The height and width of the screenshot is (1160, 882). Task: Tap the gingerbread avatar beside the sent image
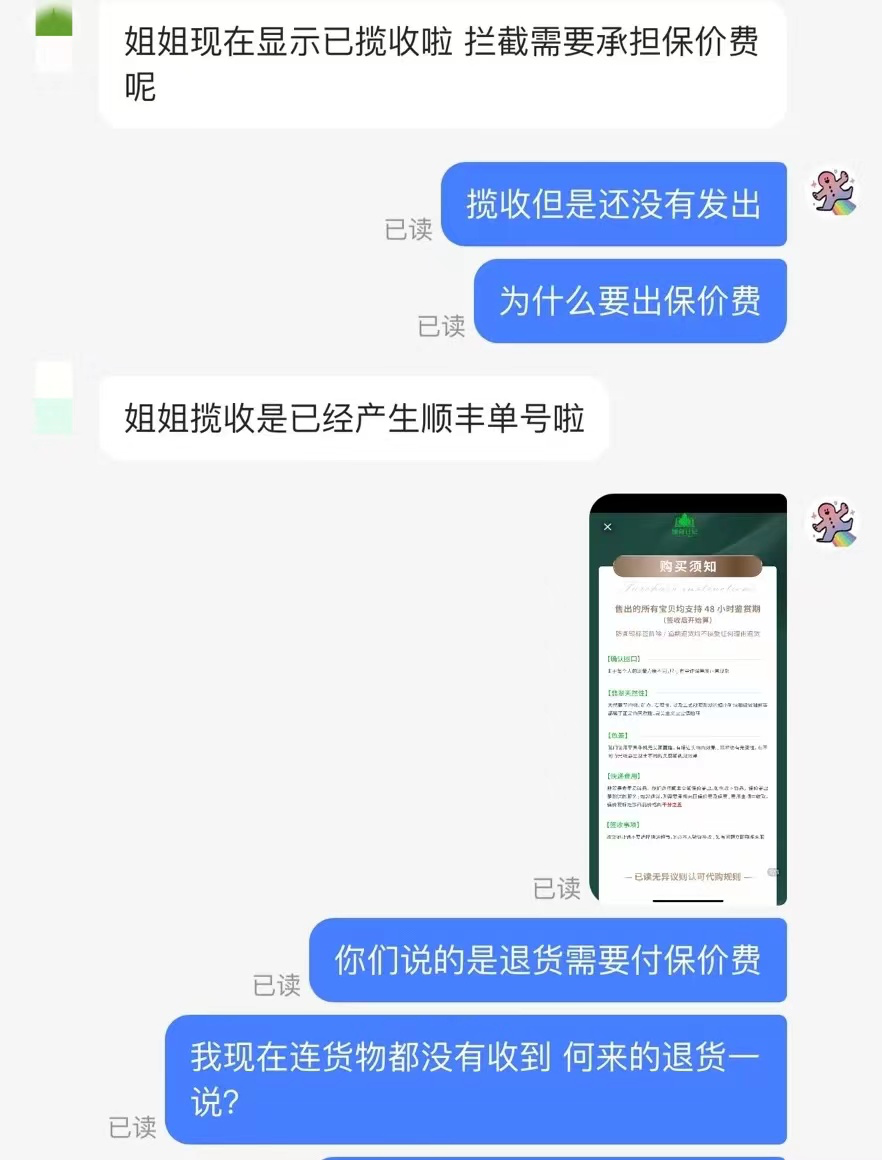click(834, 523)
